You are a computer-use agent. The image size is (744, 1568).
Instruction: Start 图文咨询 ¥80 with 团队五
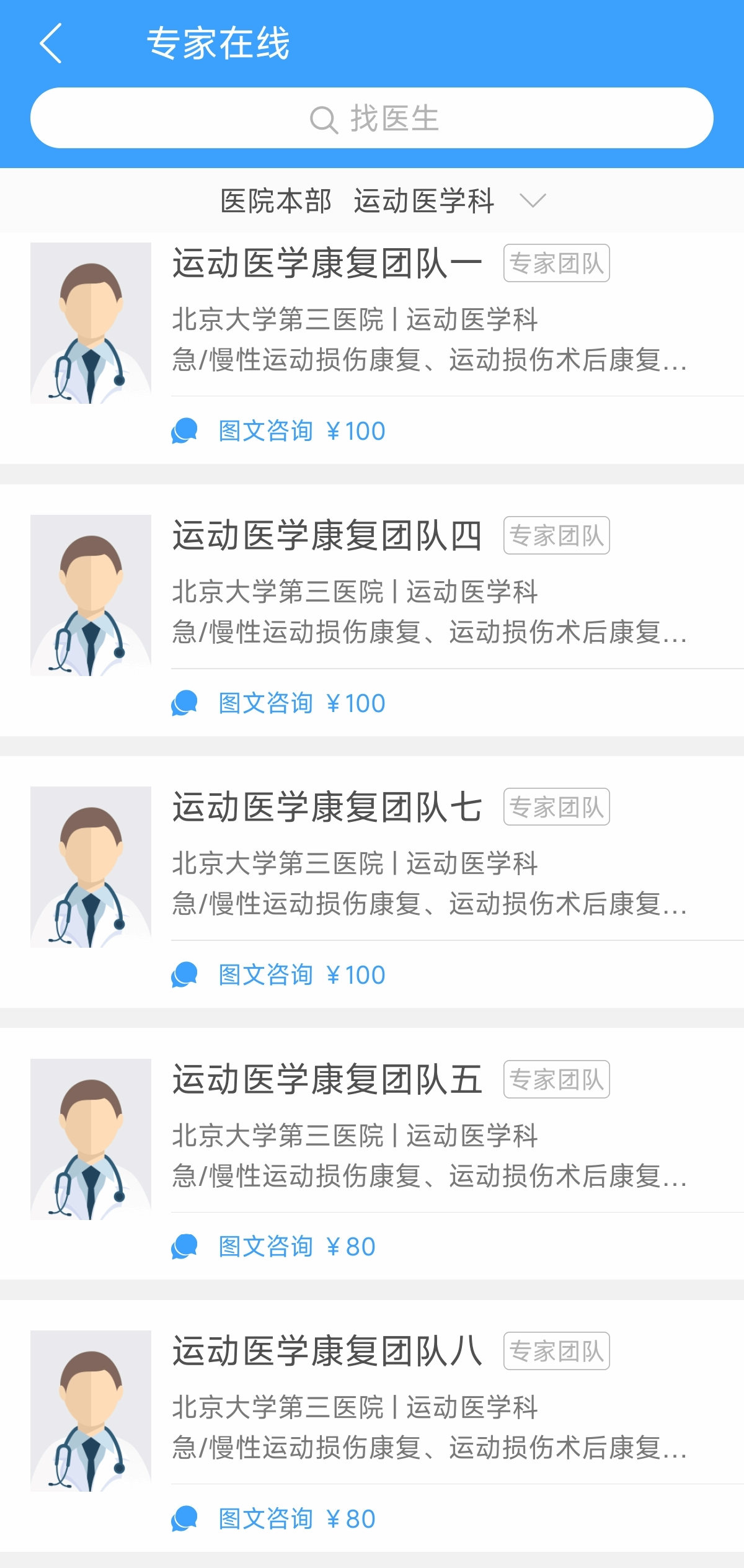point(274,1247)
